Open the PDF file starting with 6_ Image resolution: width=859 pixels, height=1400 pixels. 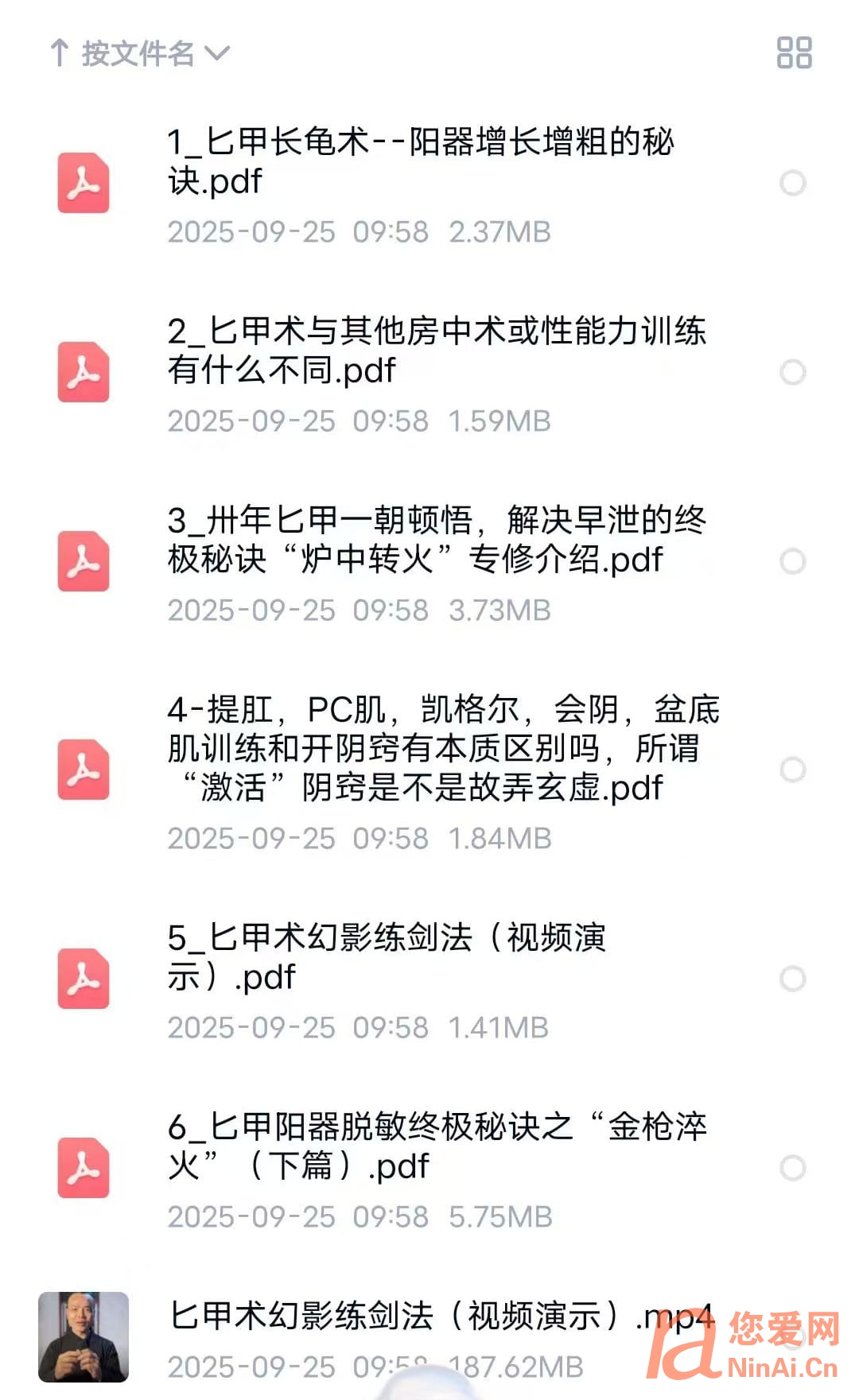[x=436, y=1146]
